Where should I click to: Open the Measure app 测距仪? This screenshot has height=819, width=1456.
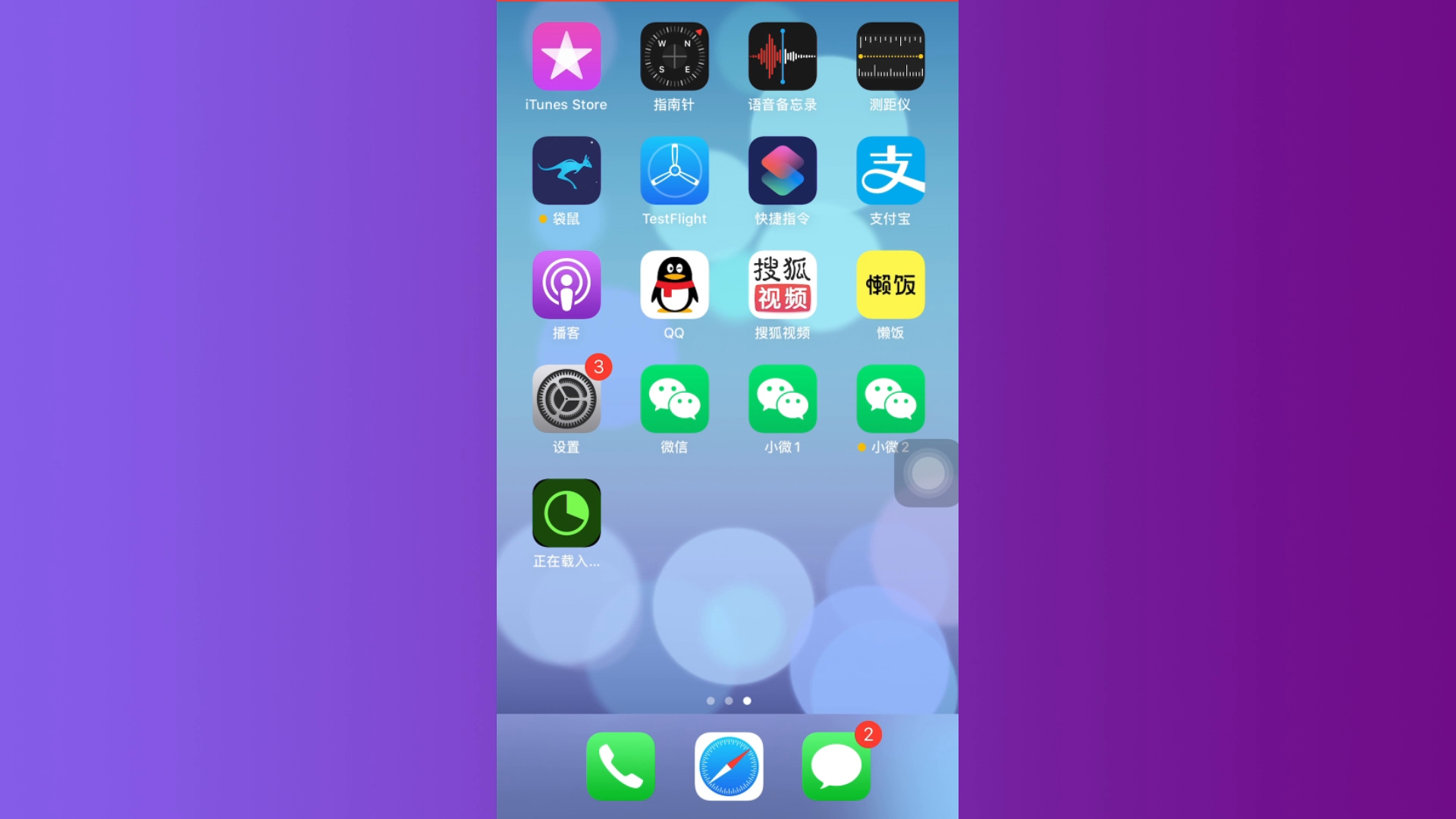890,57
